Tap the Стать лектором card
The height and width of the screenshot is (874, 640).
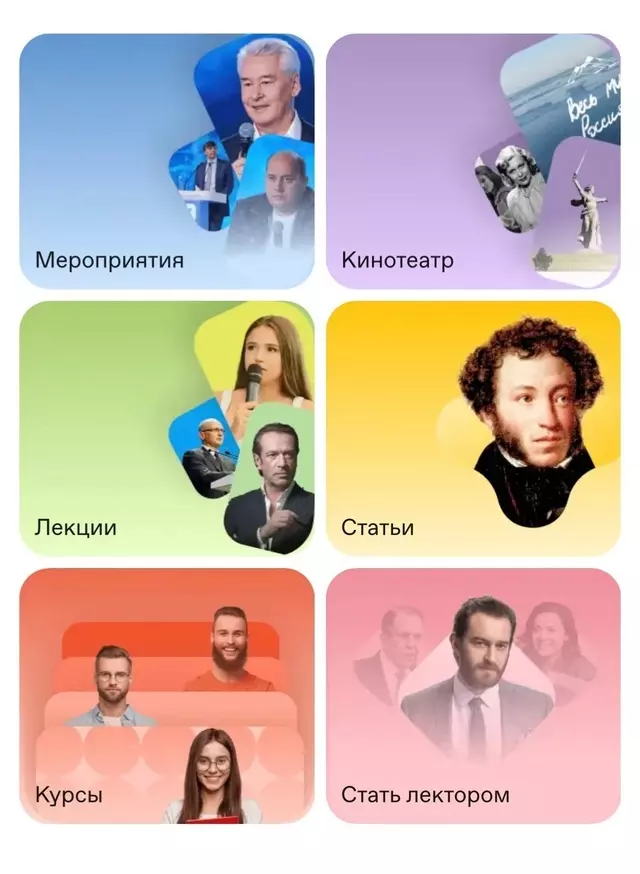(473, 696)
